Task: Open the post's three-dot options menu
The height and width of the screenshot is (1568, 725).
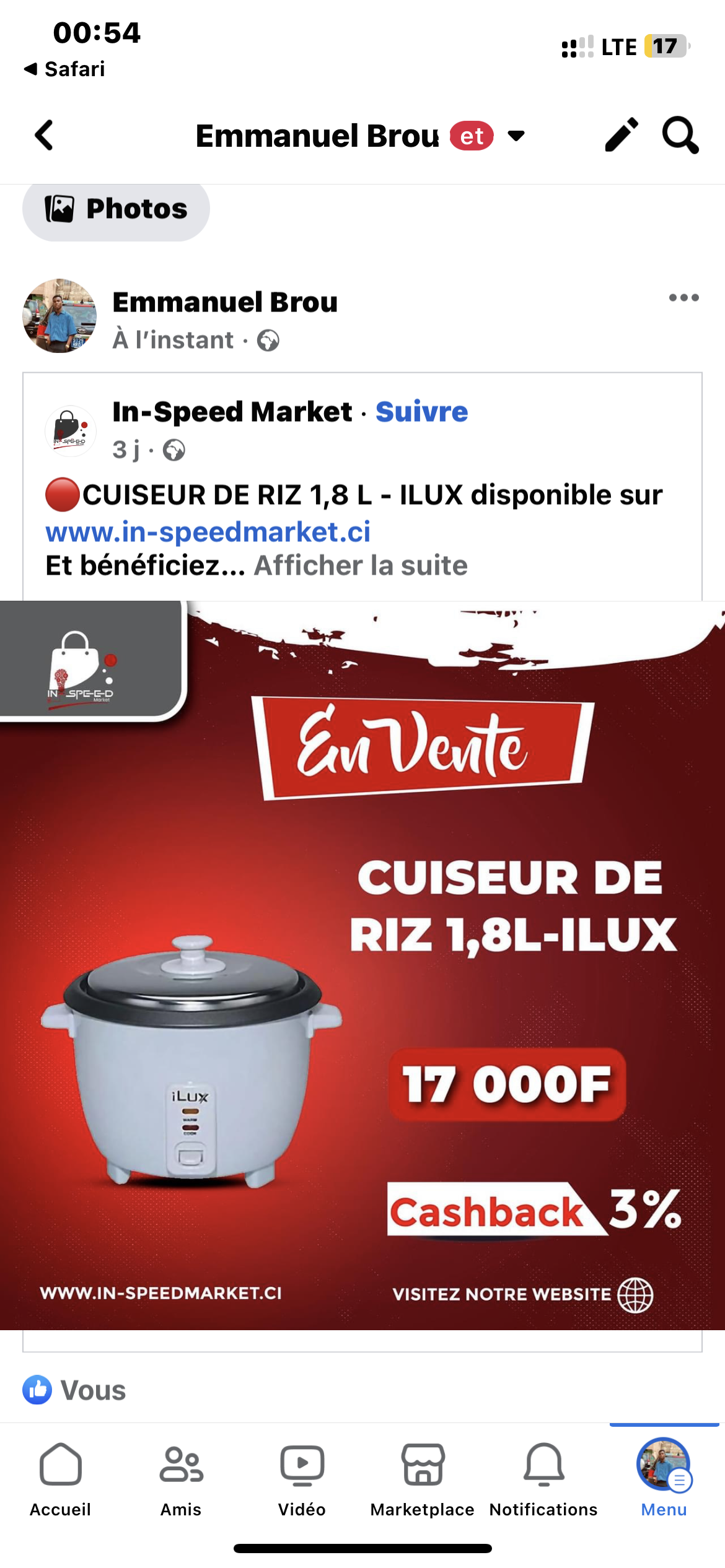Action: 683,298
